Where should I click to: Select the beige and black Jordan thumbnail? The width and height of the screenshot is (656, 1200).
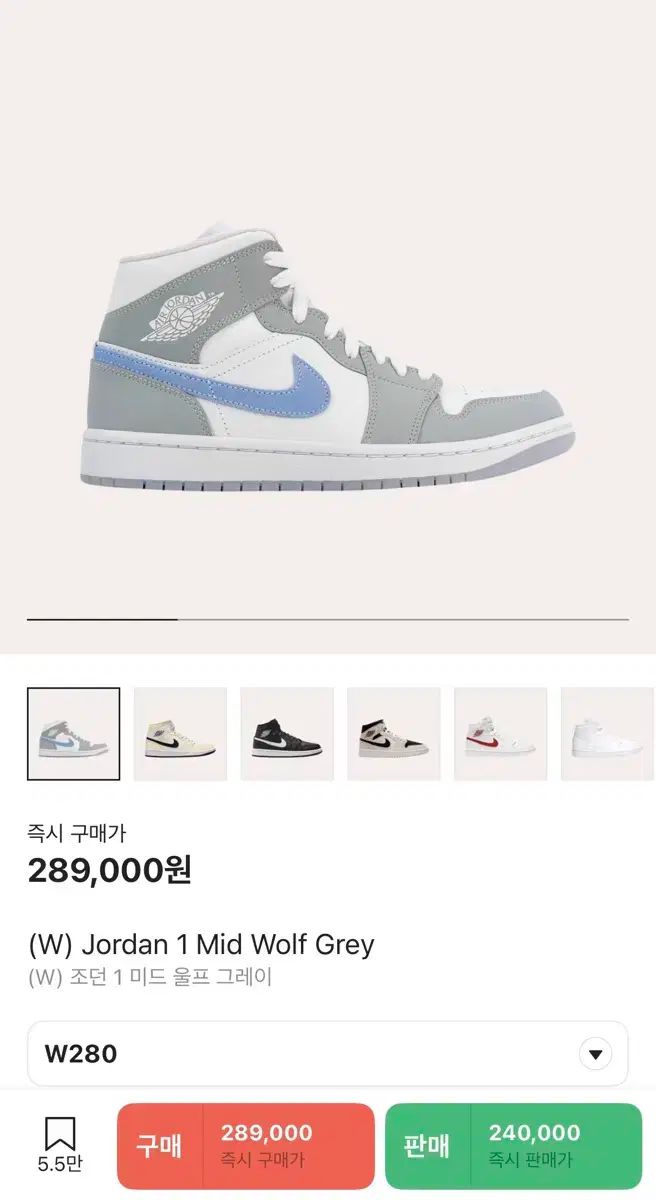[x=394, y=734]
